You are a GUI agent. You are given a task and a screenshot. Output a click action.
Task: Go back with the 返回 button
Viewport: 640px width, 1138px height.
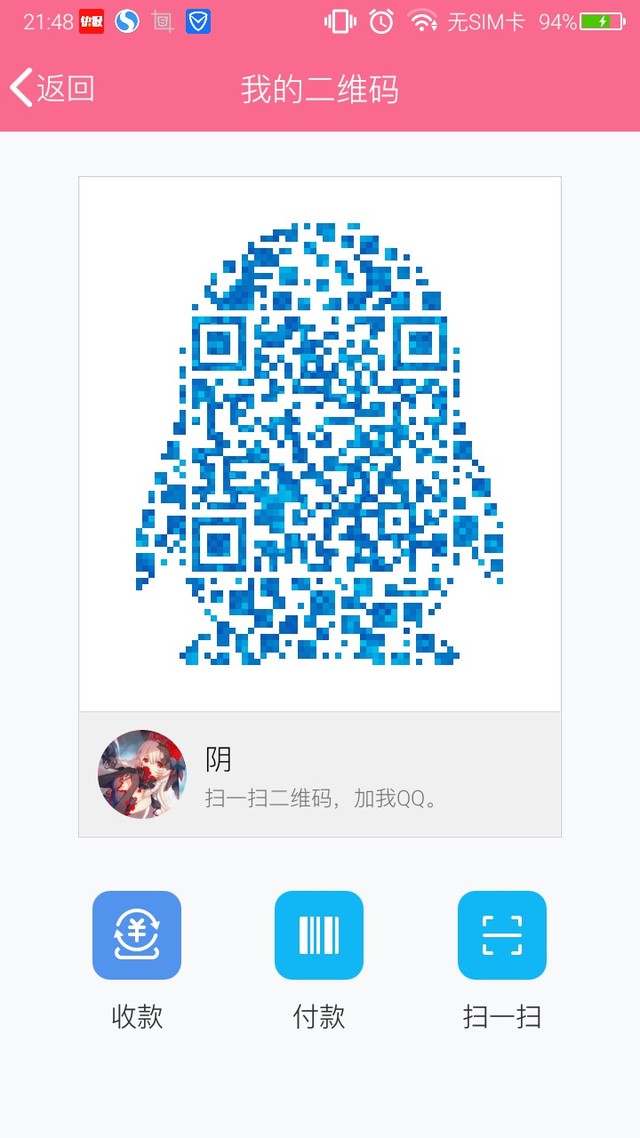[53, 88]
